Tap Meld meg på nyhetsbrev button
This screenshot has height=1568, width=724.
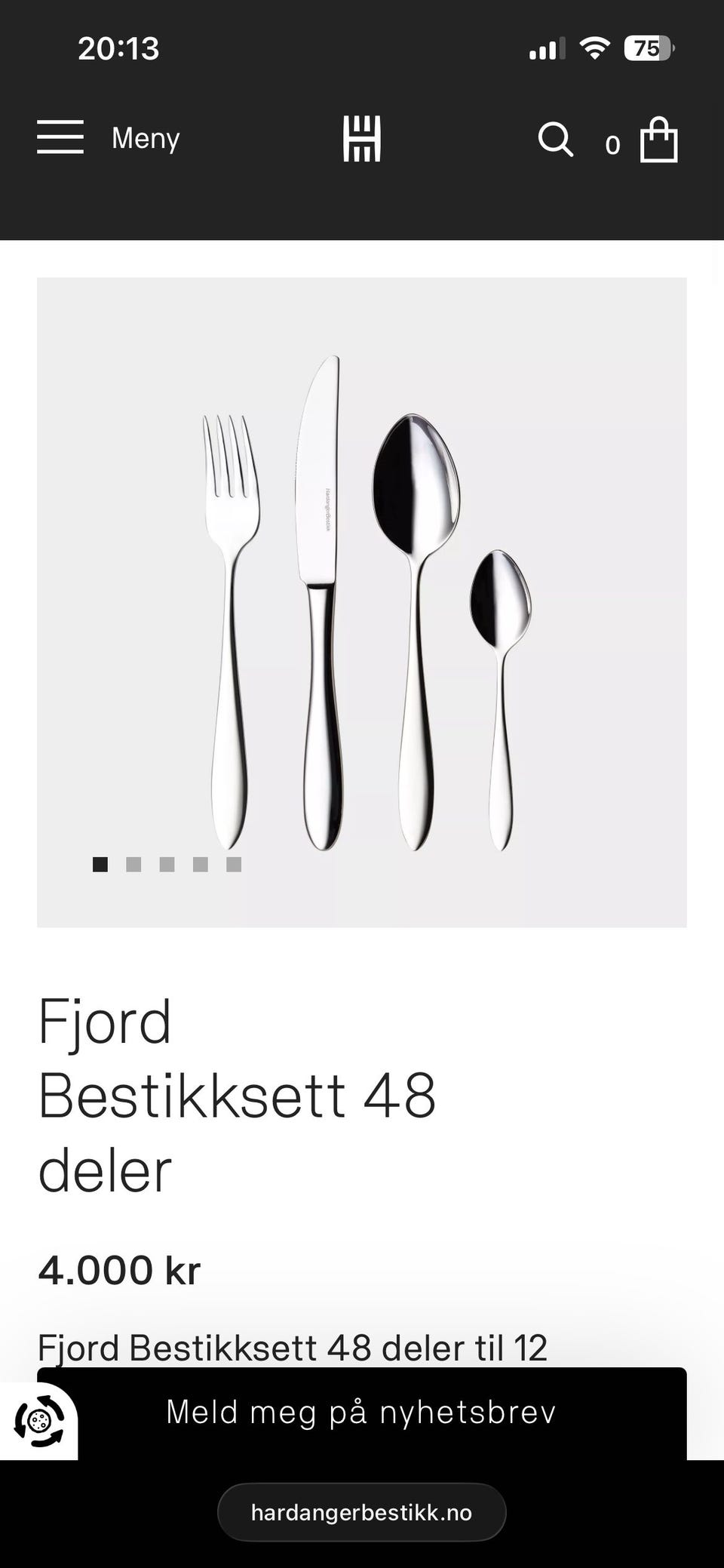pos(362,1413)
